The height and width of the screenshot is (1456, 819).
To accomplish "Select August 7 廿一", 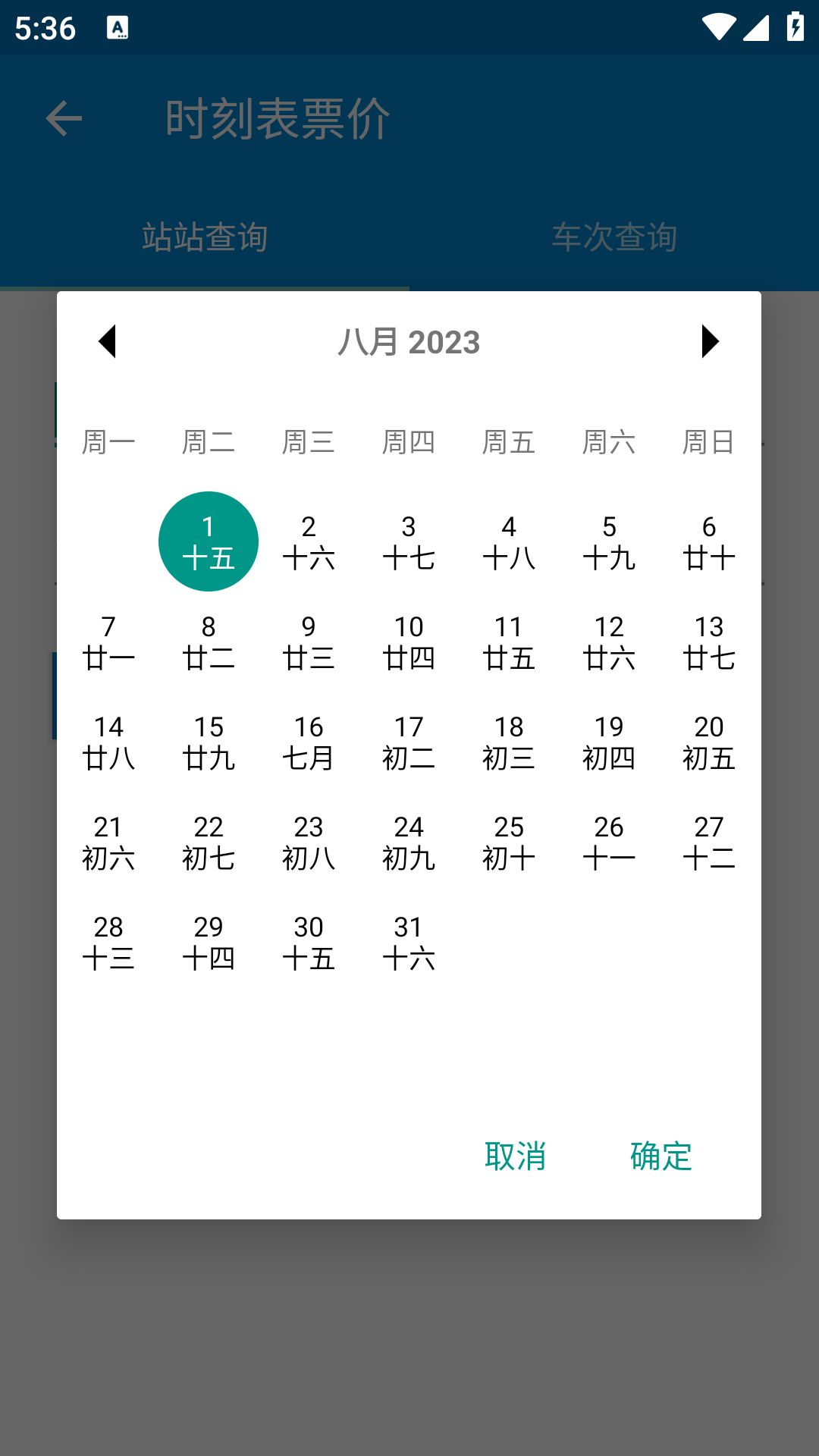I will pos(108,642).
